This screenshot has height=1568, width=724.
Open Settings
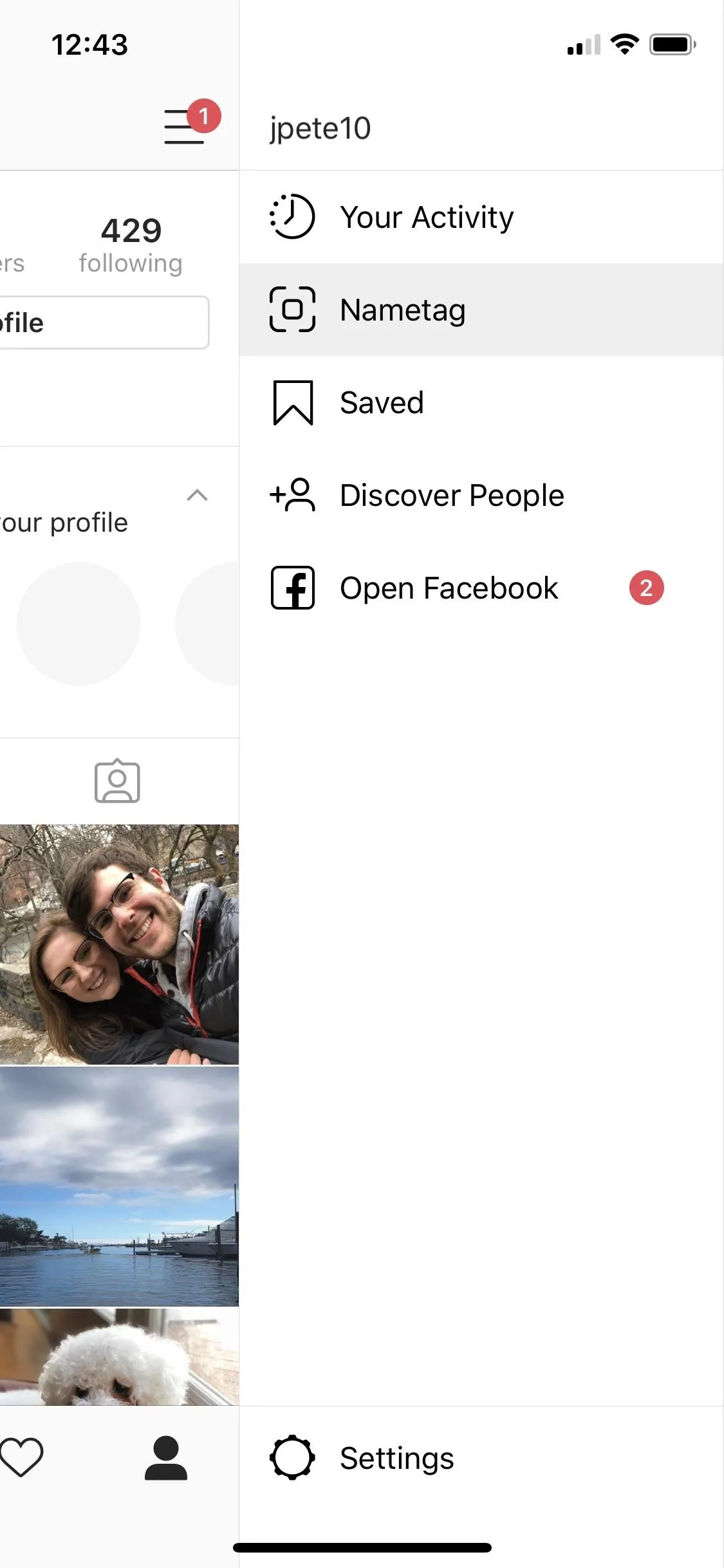[481, 1458]
